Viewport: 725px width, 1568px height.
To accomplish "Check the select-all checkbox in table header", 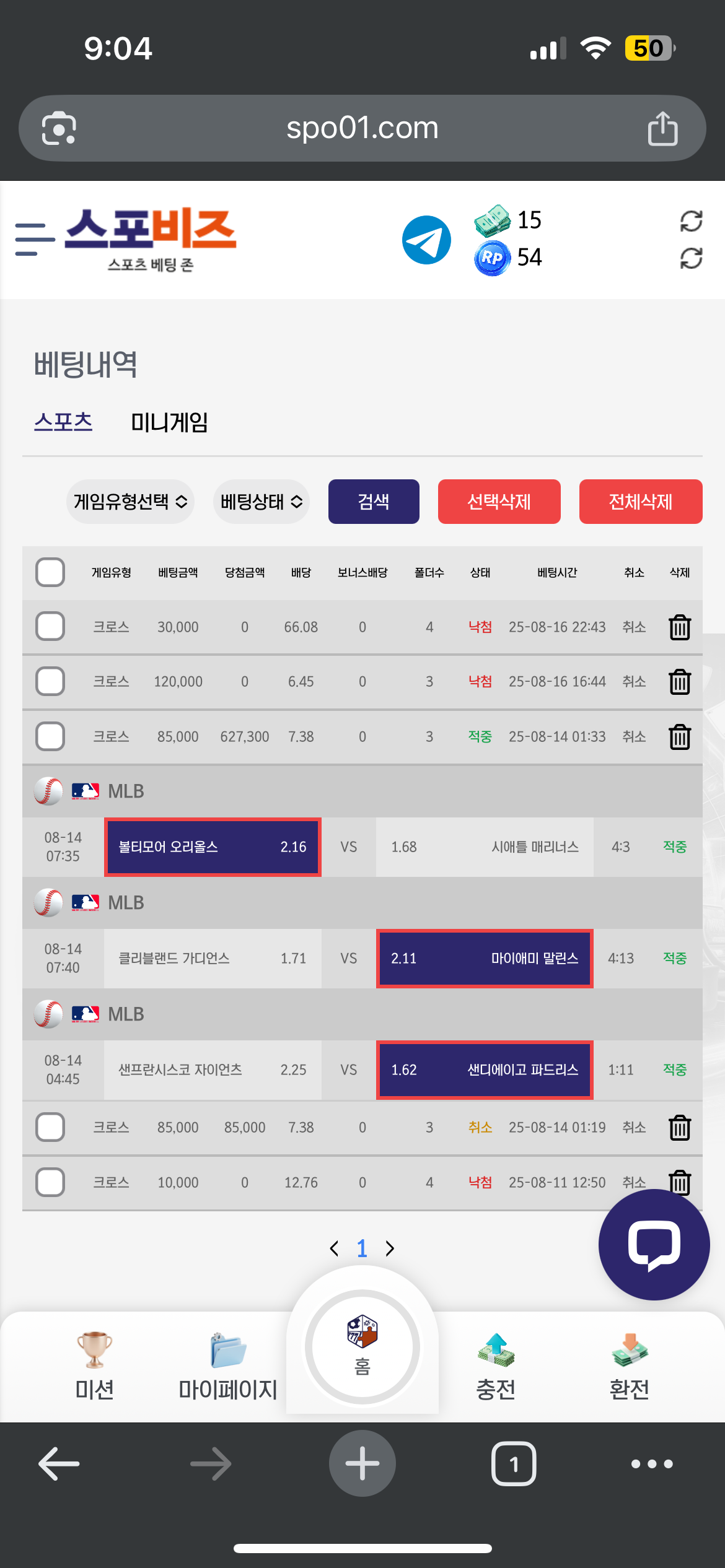I will click(x=50, y=572).
